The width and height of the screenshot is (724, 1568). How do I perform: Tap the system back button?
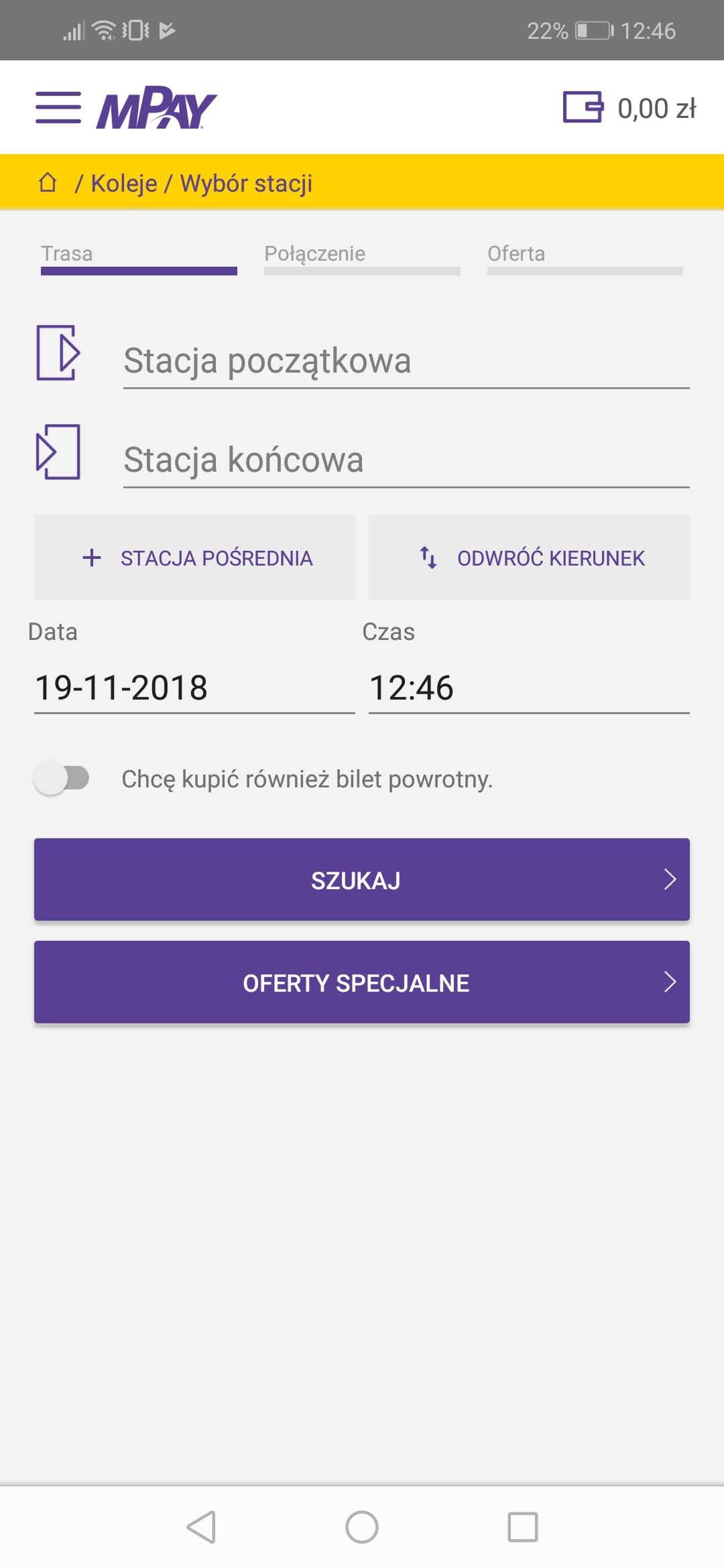(x=201, y=1527)
